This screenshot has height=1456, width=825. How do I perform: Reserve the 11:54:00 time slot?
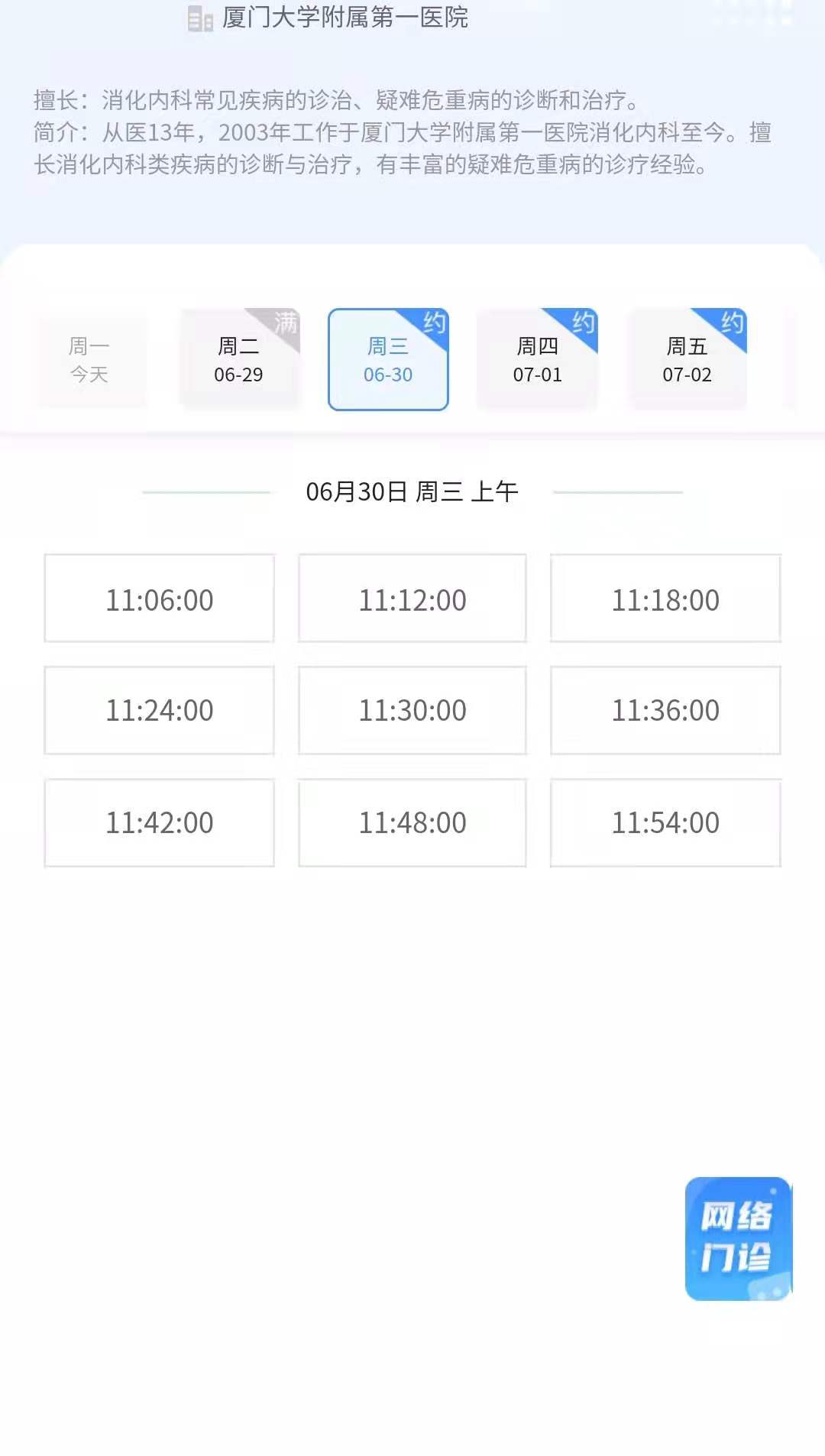pyautogui.click(x=665, y=822)
